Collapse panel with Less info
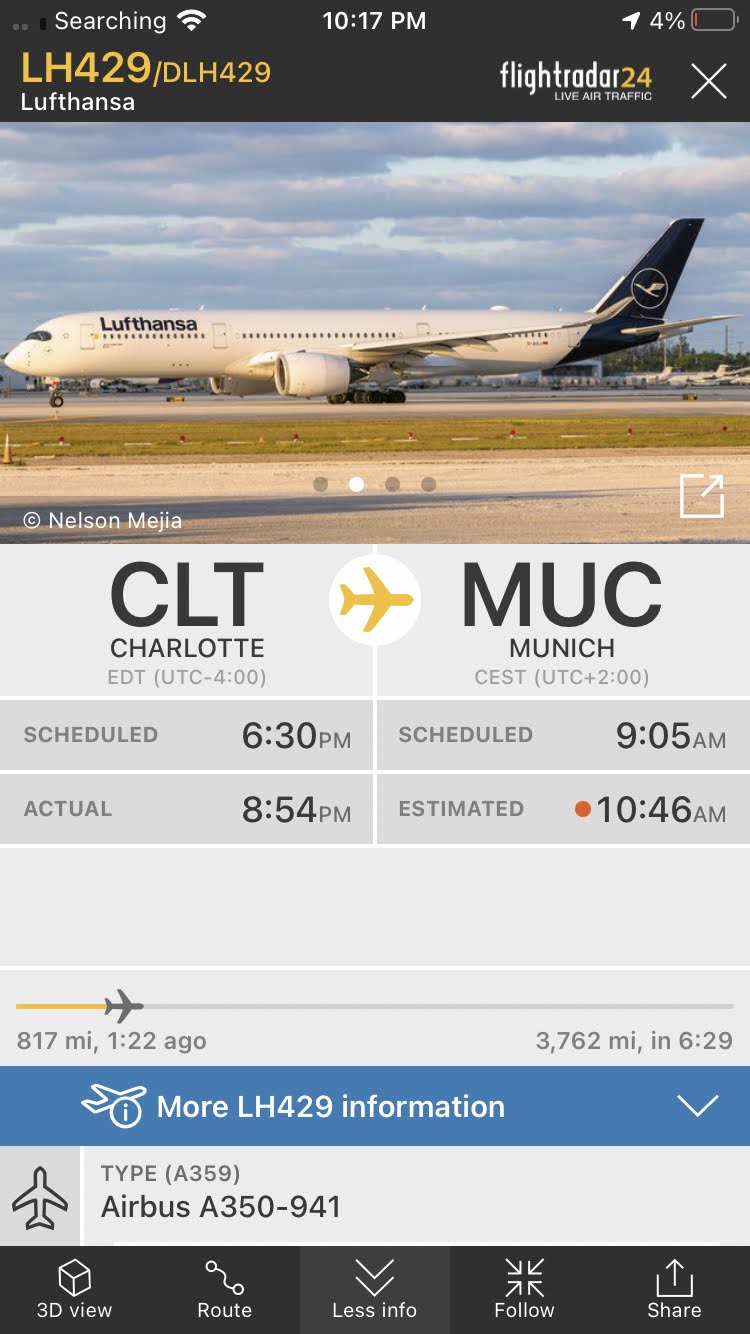This screenshot has height=1334, width=750. (x=375, y=1290)
